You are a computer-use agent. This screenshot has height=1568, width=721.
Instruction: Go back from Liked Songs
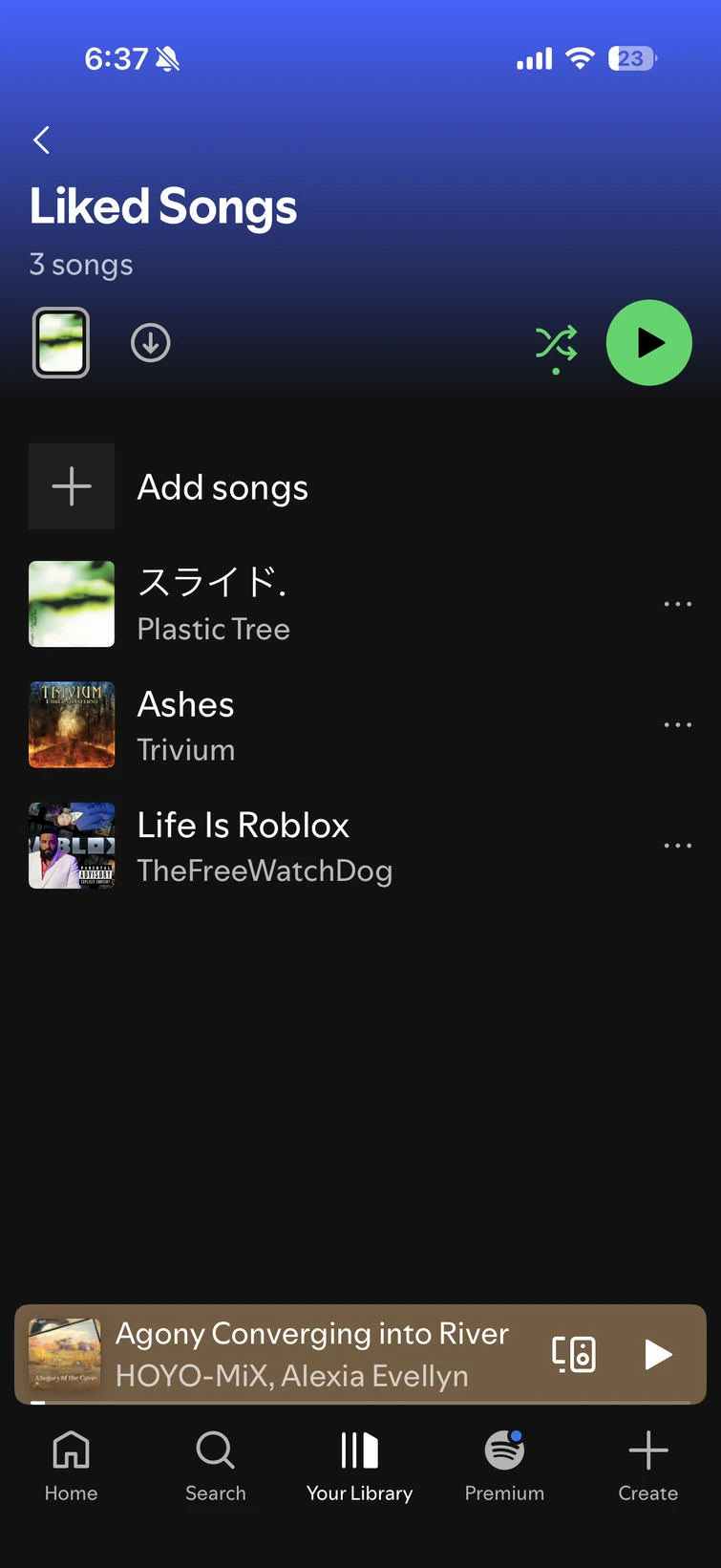point(41,140)
